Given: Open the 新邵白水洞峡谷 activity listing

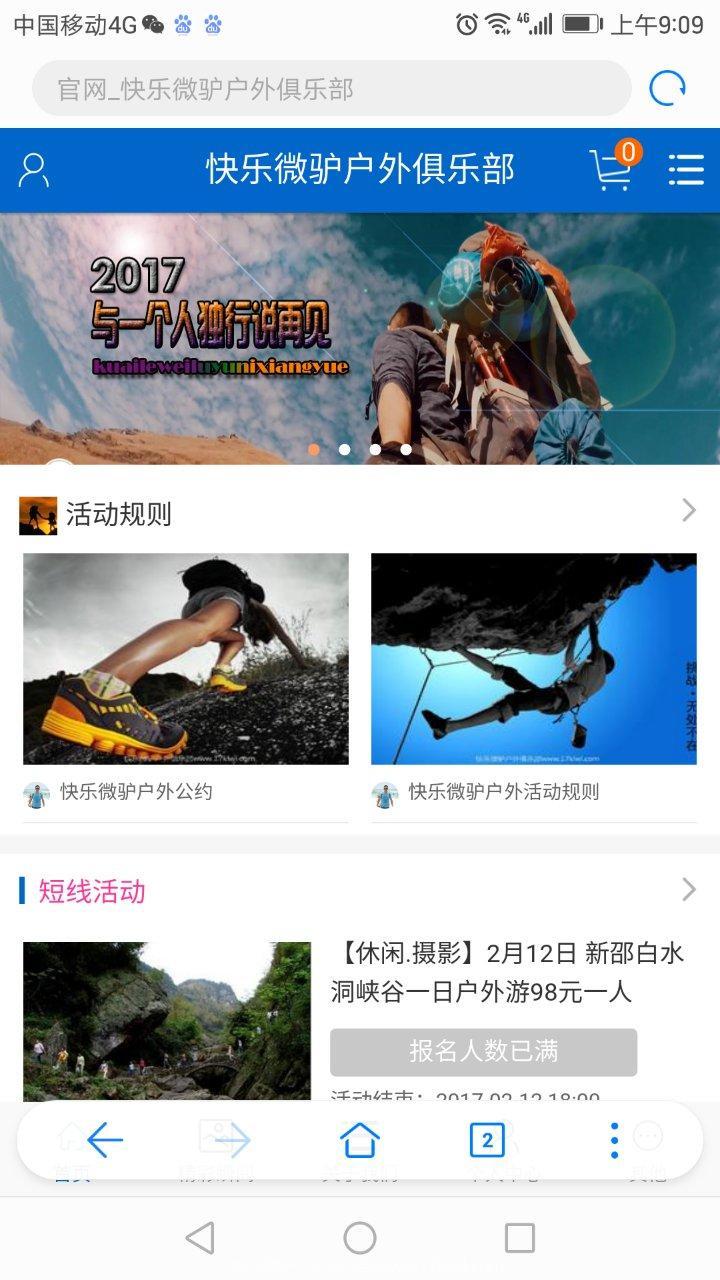Looking at the screenshot, I should pos(508,972).
